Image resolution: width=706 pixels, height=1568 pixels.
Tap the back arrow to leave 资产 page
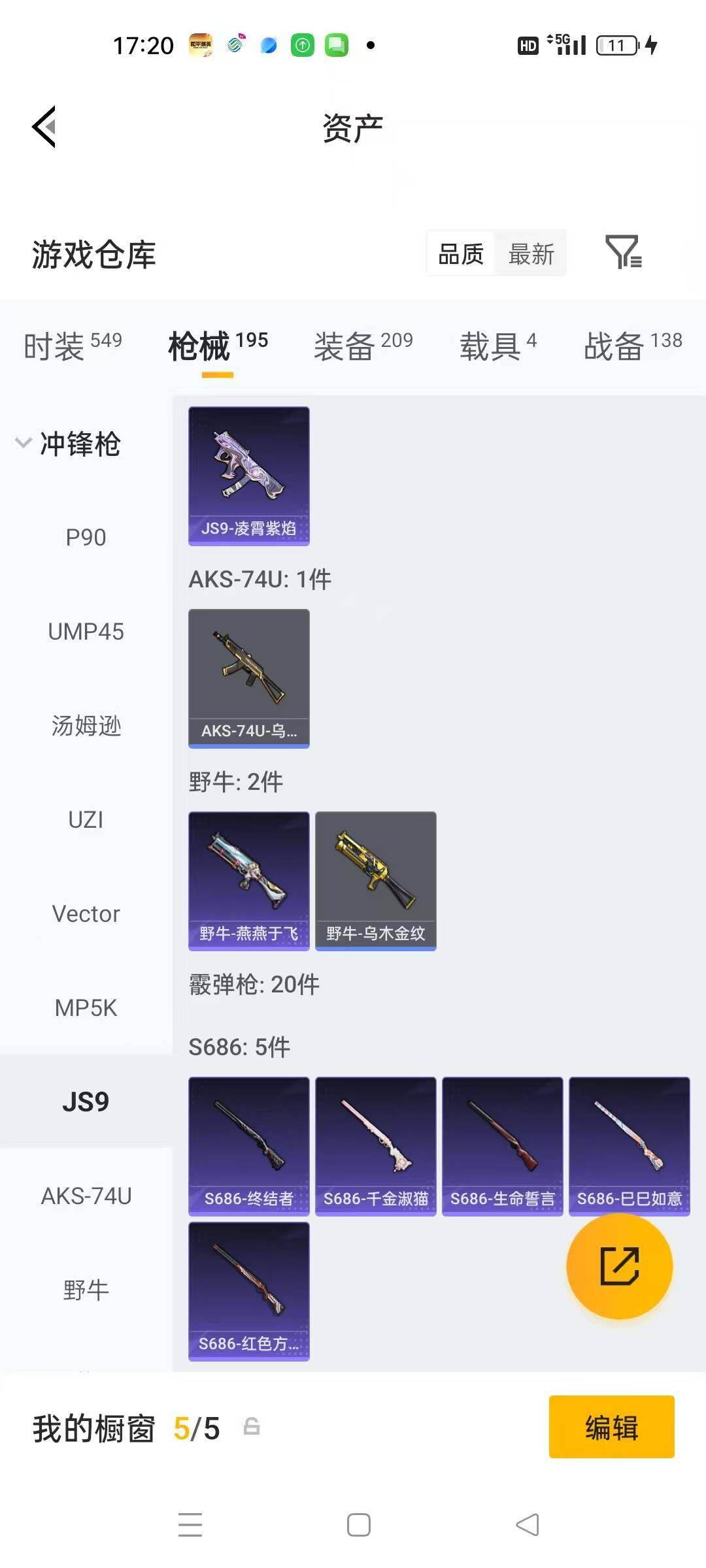click(x=43, y=126)
